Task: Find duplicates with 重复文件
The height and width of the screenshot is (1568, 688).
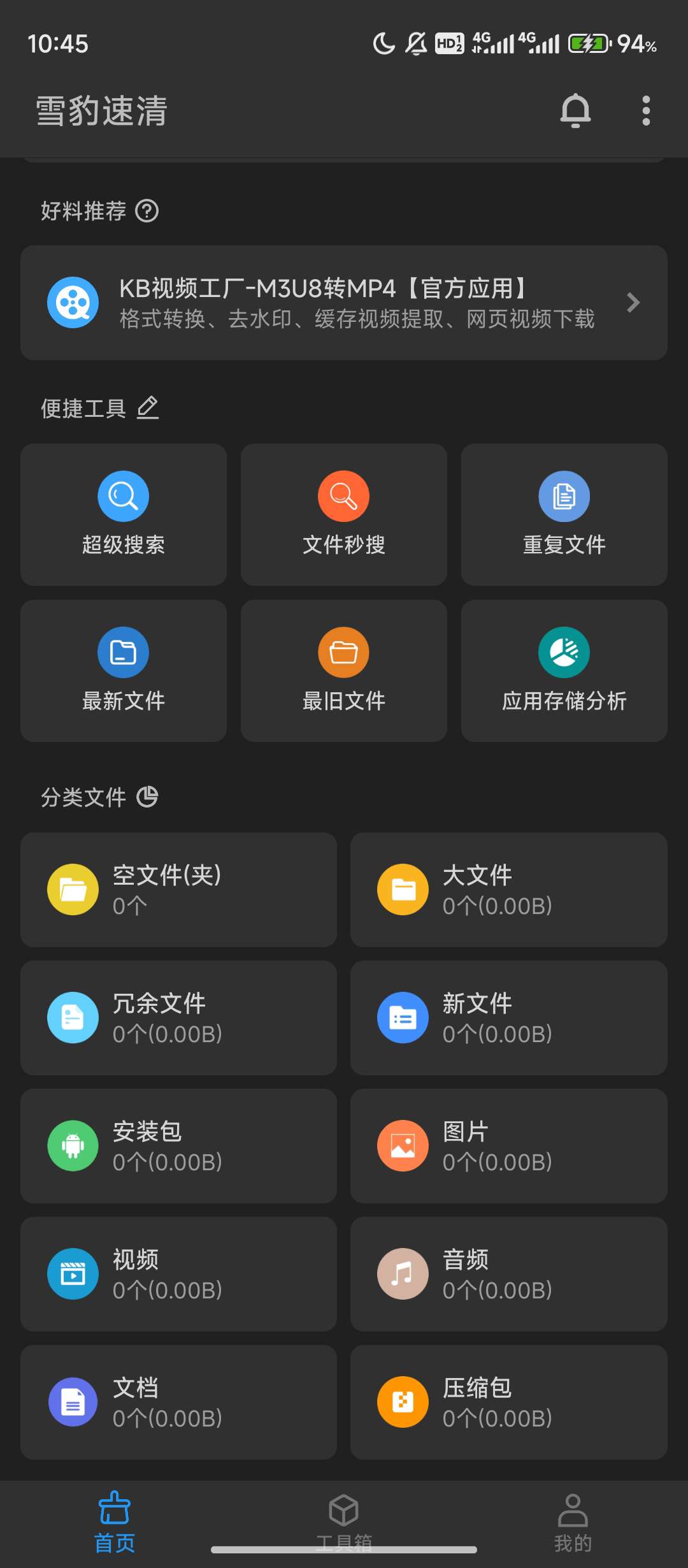Action: point(564,514)
